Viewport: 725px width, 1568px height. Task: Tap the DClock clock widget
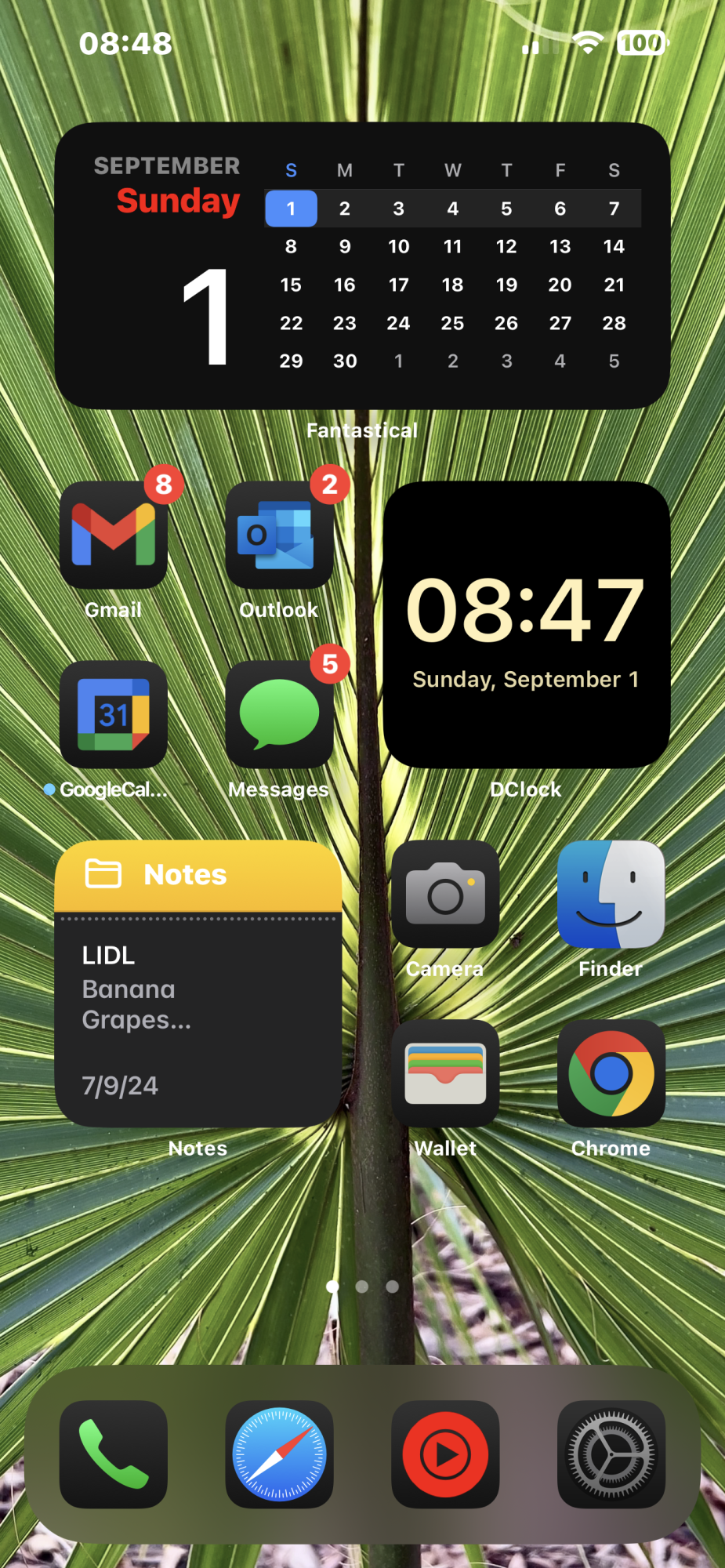point(526,625)
